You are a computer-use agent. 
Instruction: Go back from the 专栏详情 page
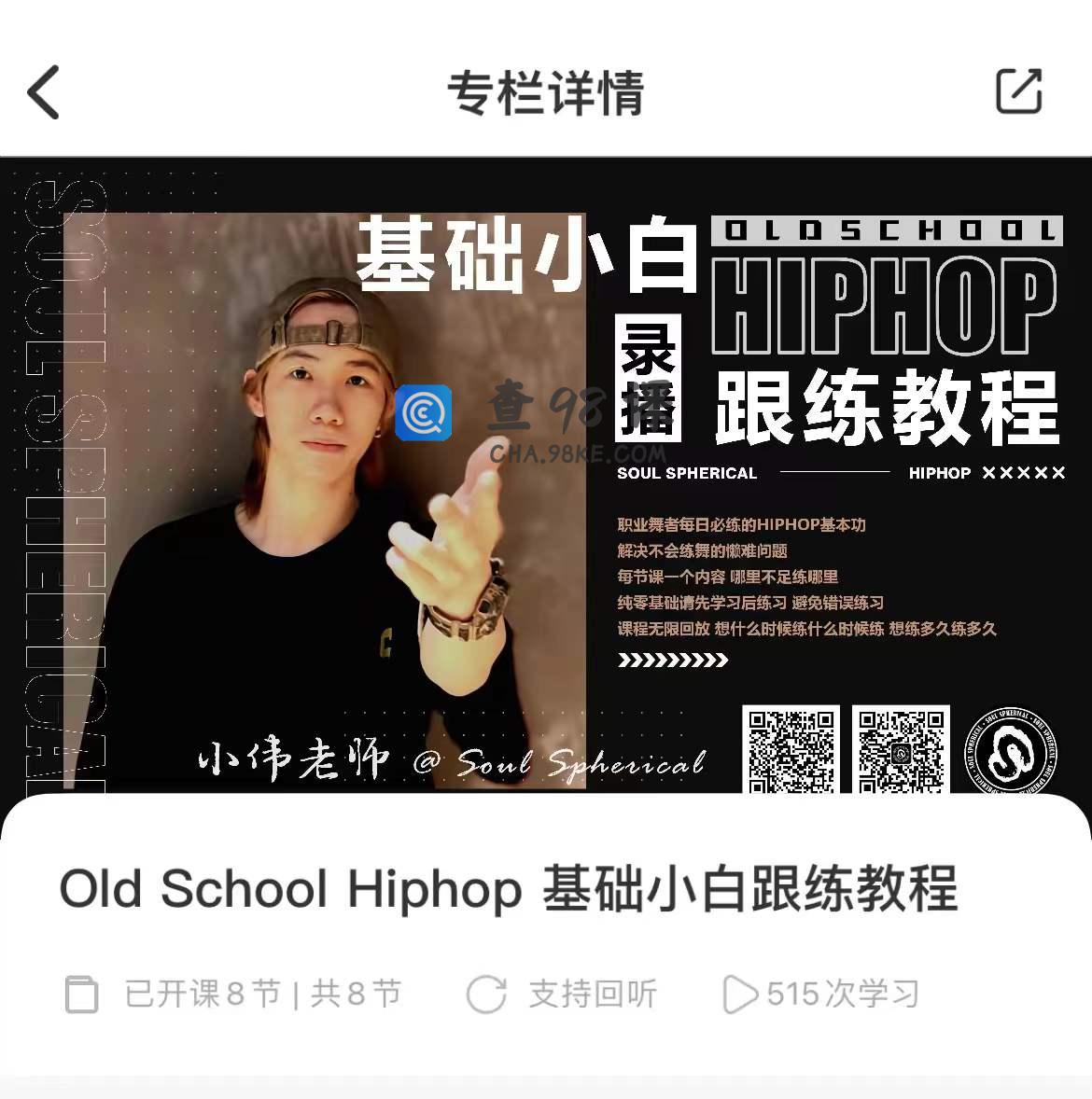(44, 91)
